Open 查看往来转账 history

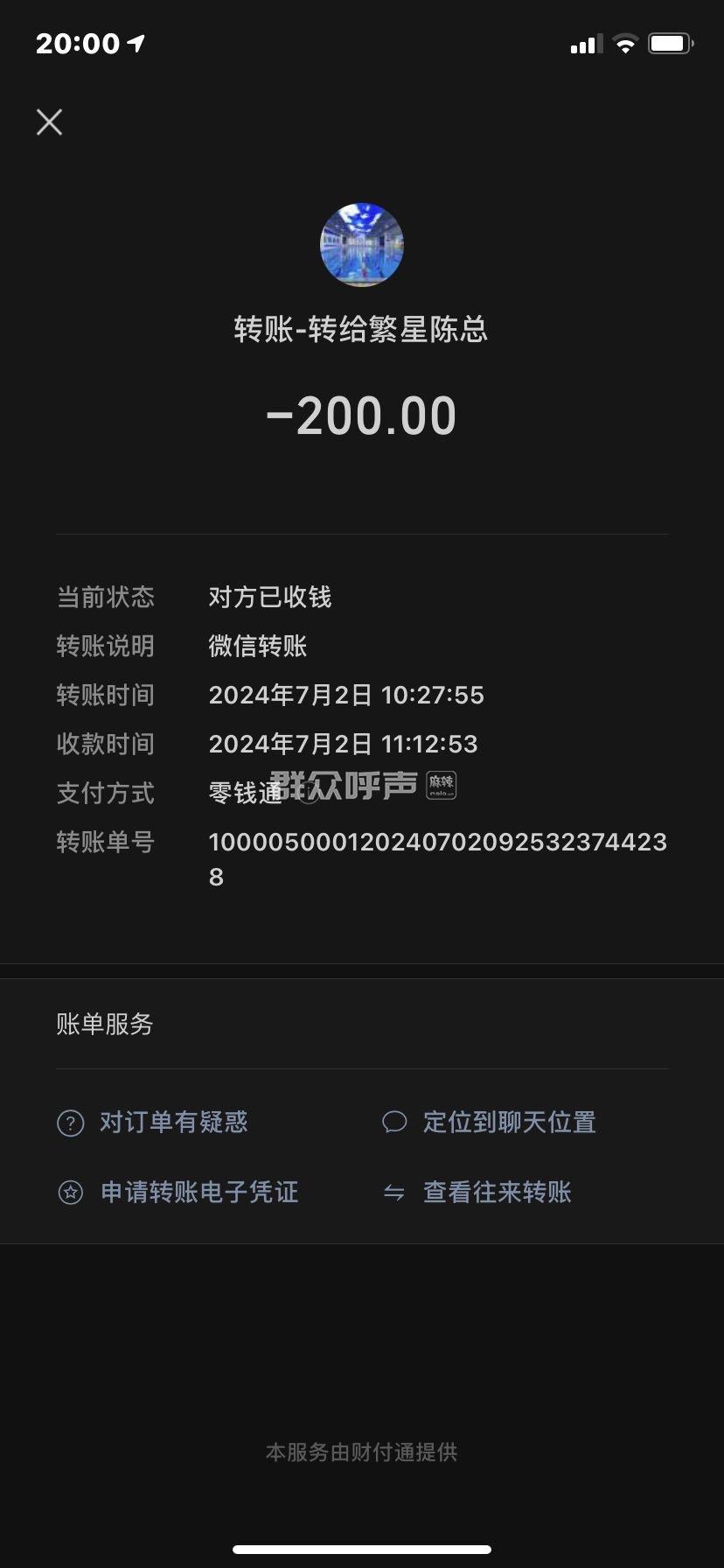click(496, 1192)
